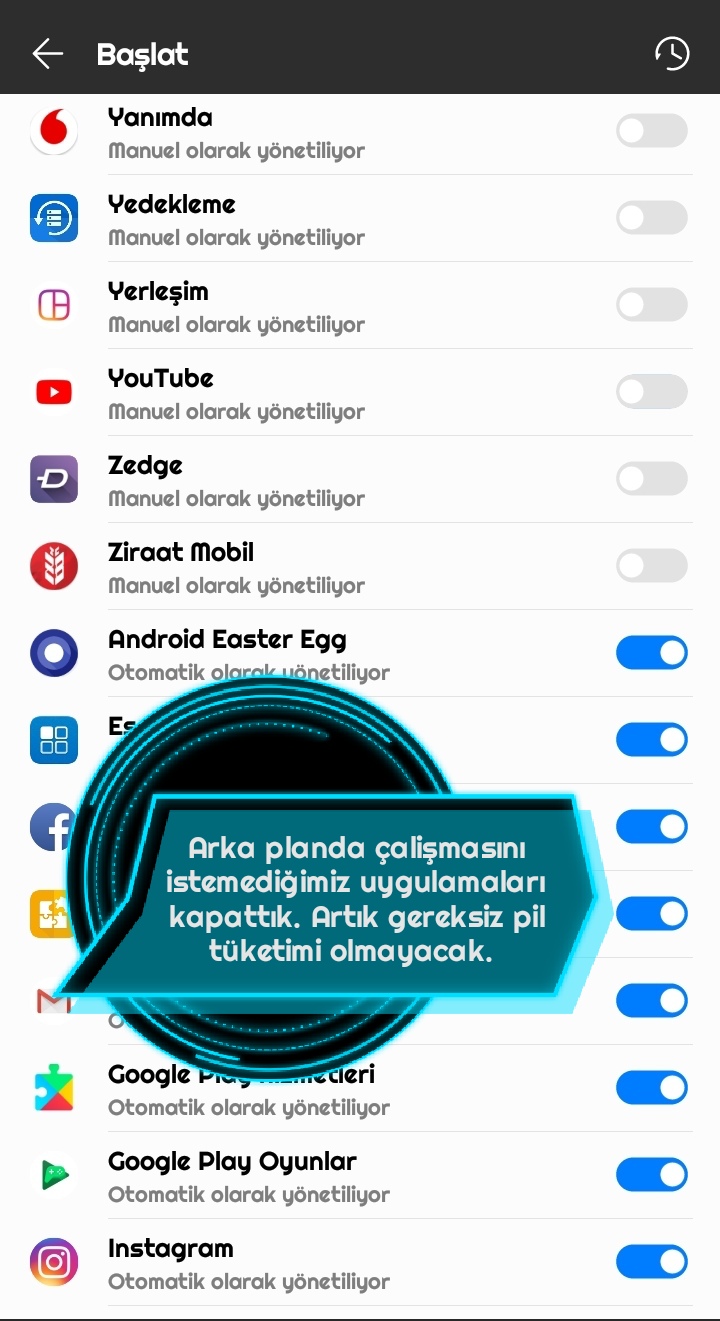Select the Ziraat Mobil icon

[x=54, y=565]
